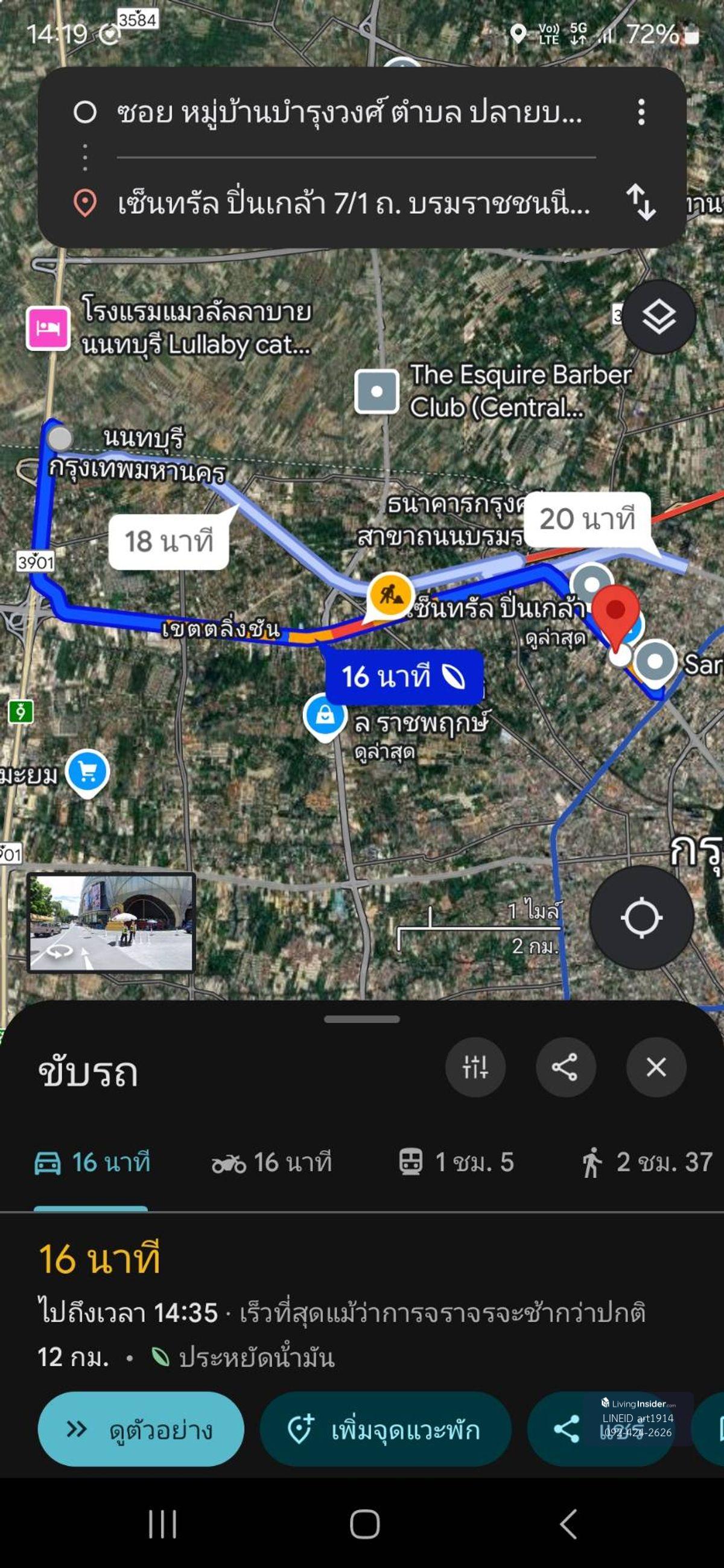
Task: Switch to walking mode 2 ชม. 37
Action: (x=647, y=1163)
